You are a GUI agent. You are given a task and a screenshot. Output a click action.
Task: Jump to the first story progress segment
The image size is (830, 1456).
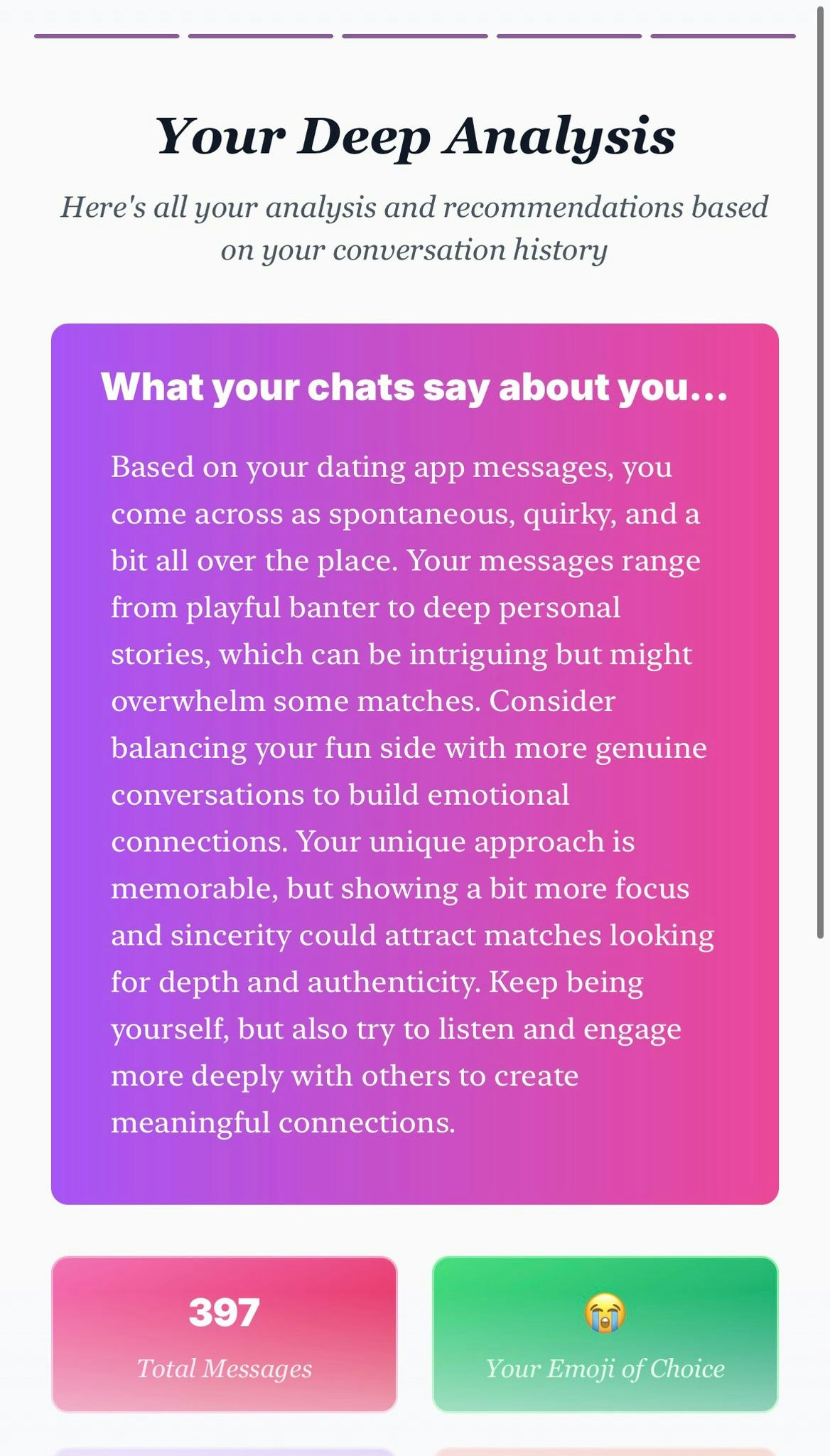(x=107, y=36)
